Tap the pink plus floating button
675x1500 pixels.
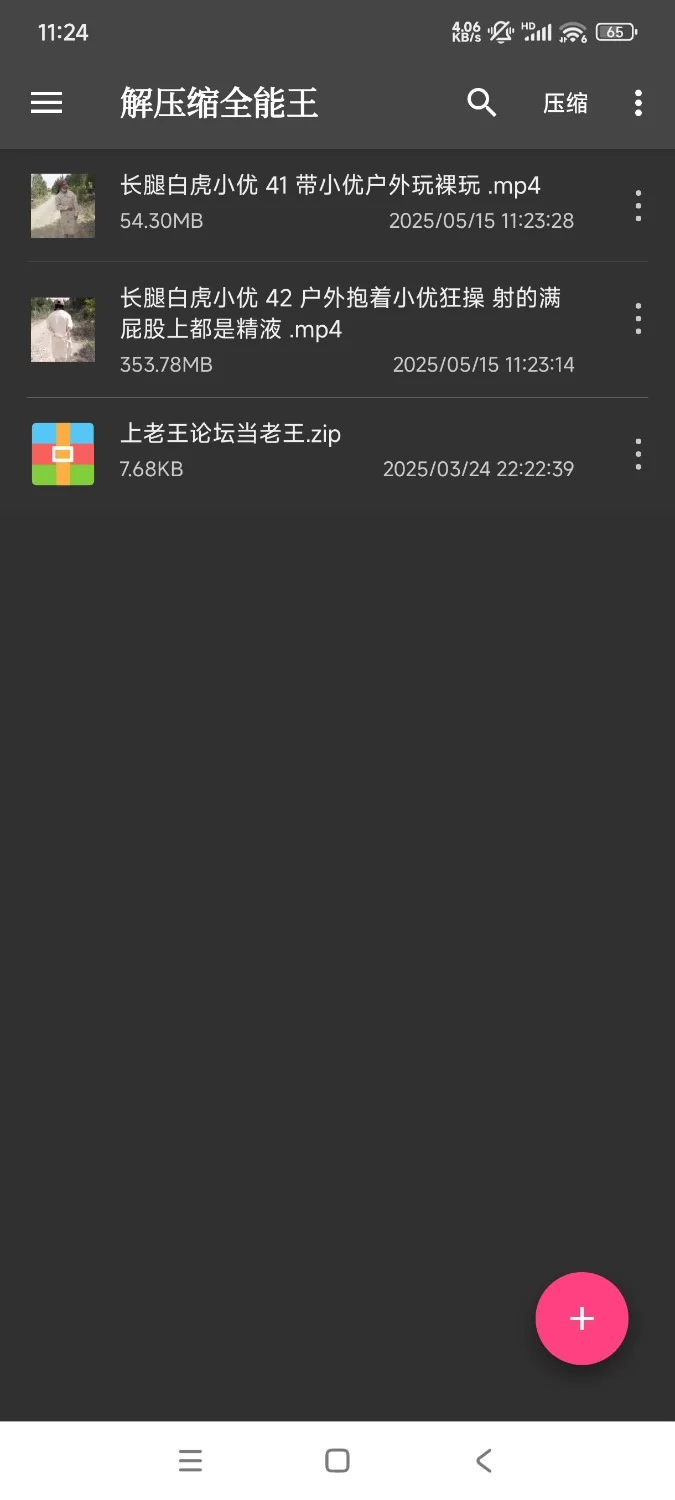581,1318
